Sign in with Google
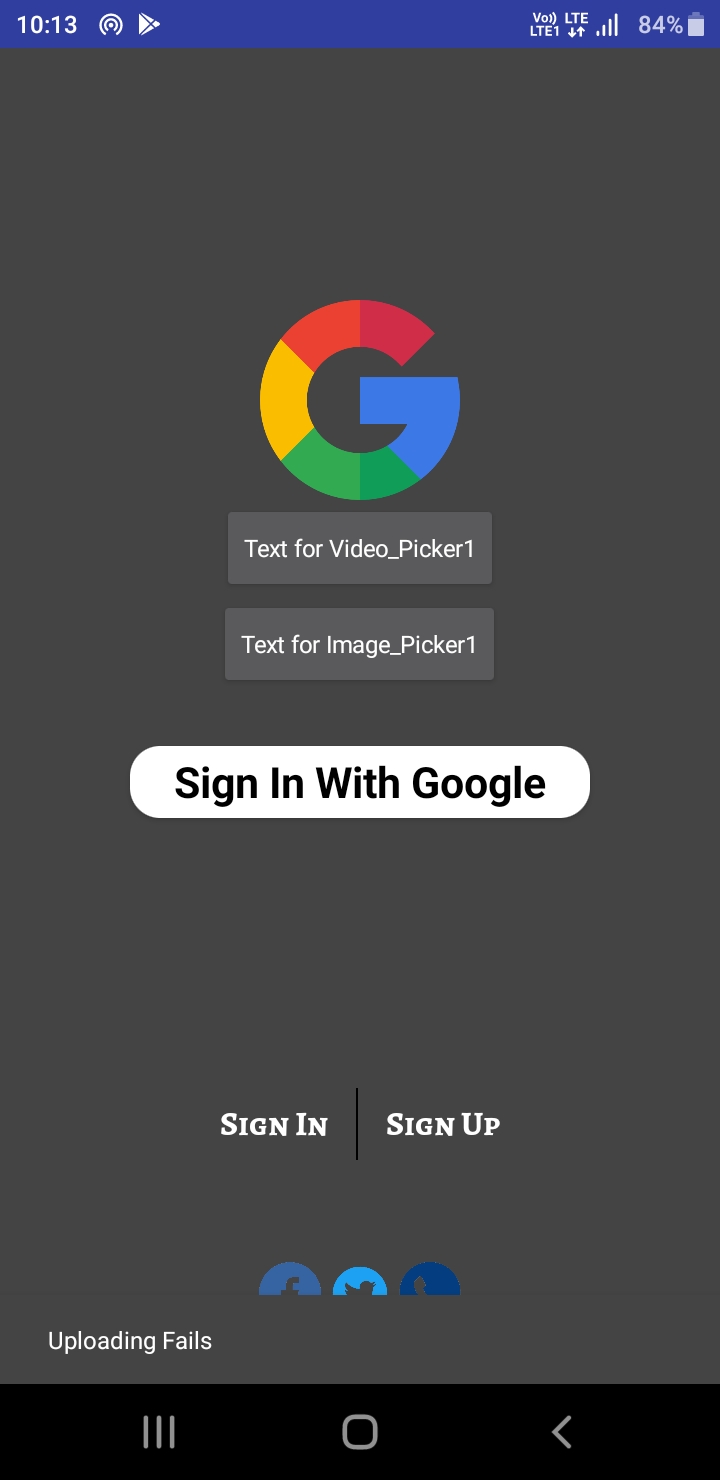 [360, 782]
